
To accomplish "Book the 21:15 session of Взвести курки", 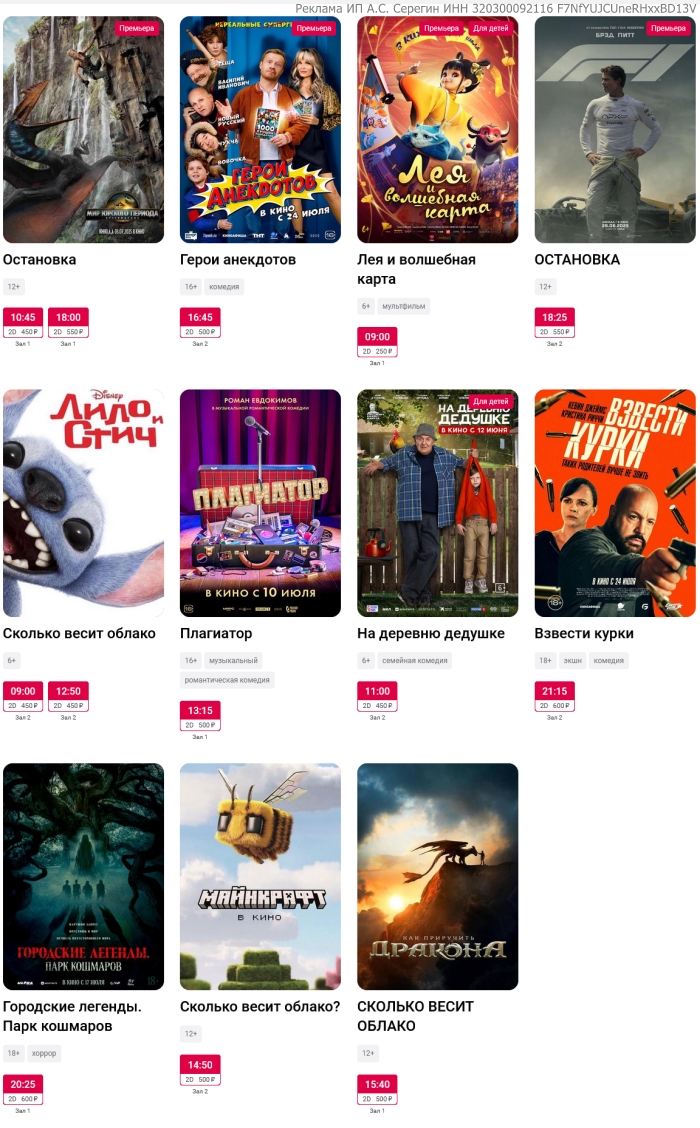I will point(554,696).
